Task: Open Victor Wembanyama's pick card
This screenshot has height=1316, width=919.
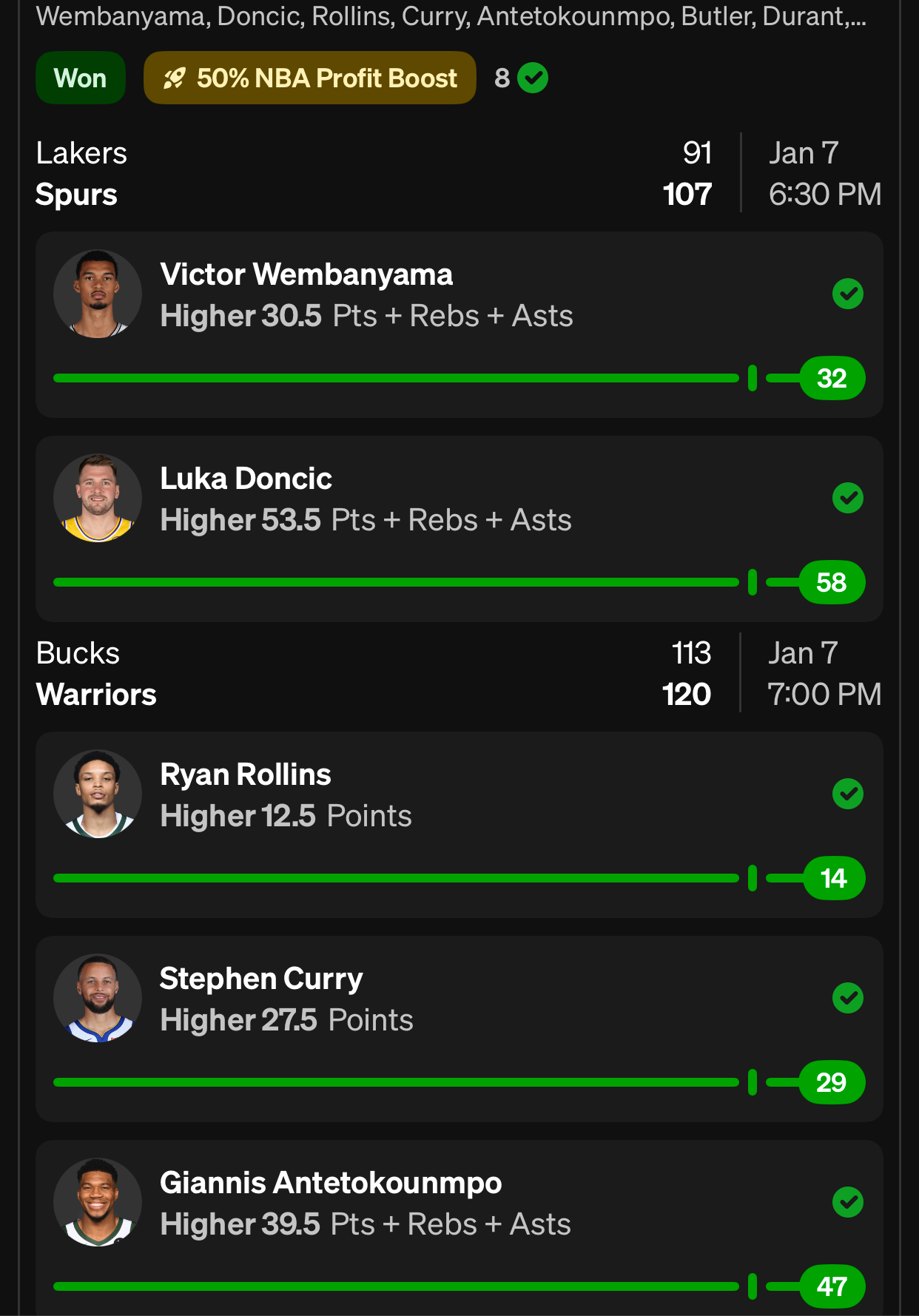Action: (x=459, y=324)
